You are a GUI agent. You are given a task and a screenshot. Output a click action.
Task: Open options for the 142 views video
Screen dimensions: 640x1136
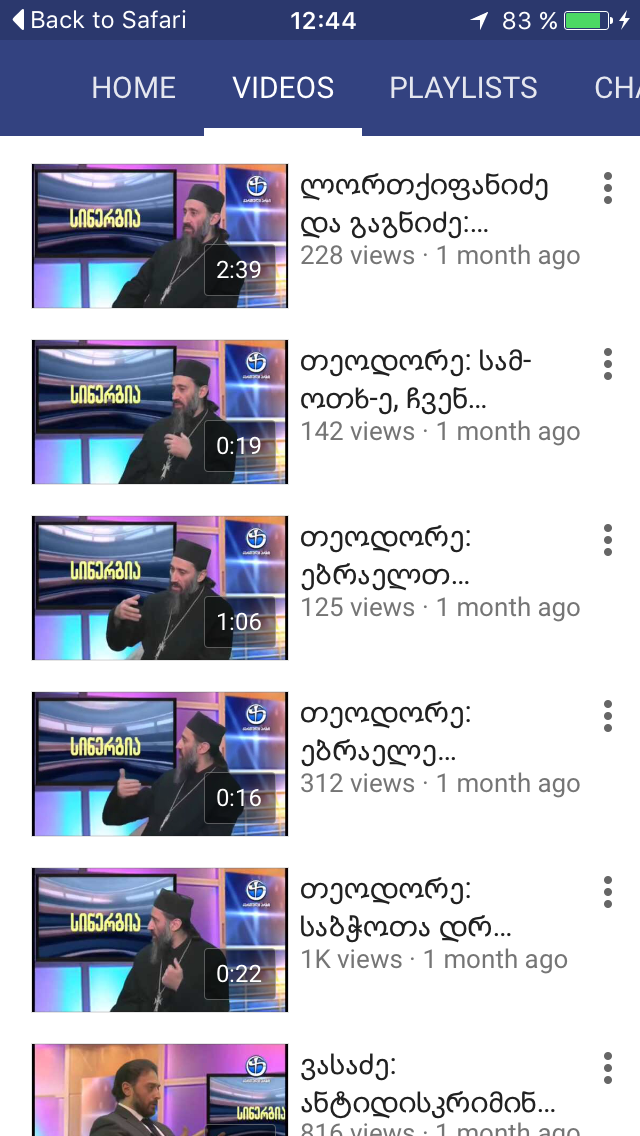tap(607, 364)
